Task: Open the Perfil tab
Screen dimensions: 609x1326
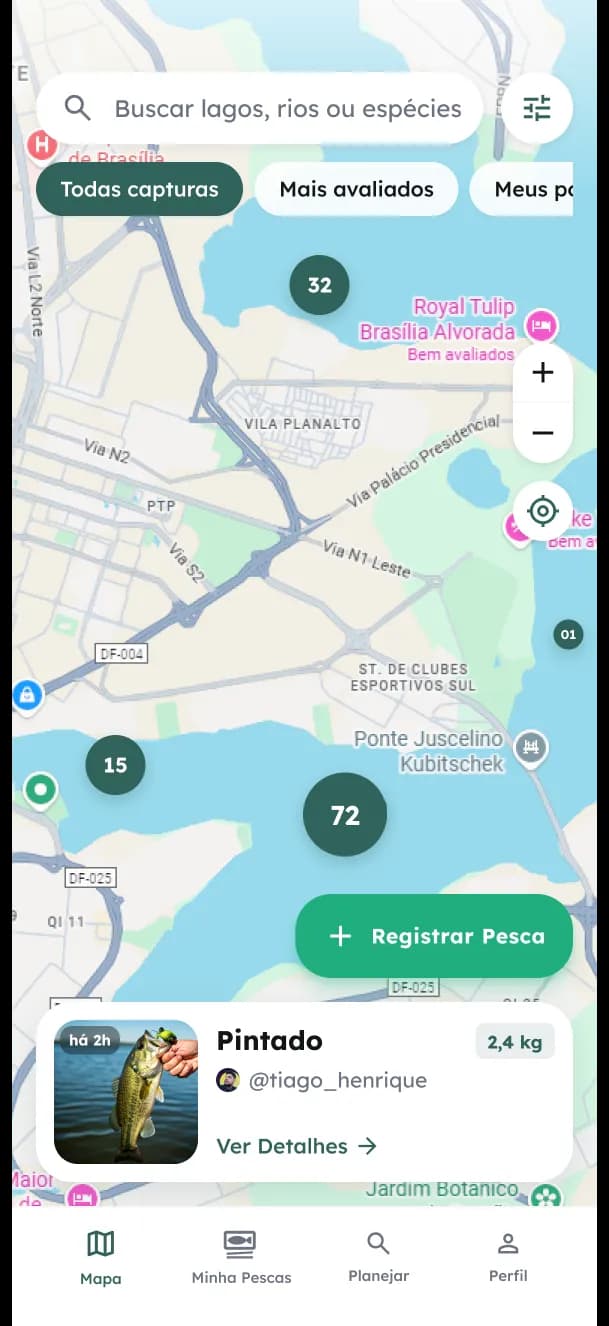Action: coord(508,1257)
